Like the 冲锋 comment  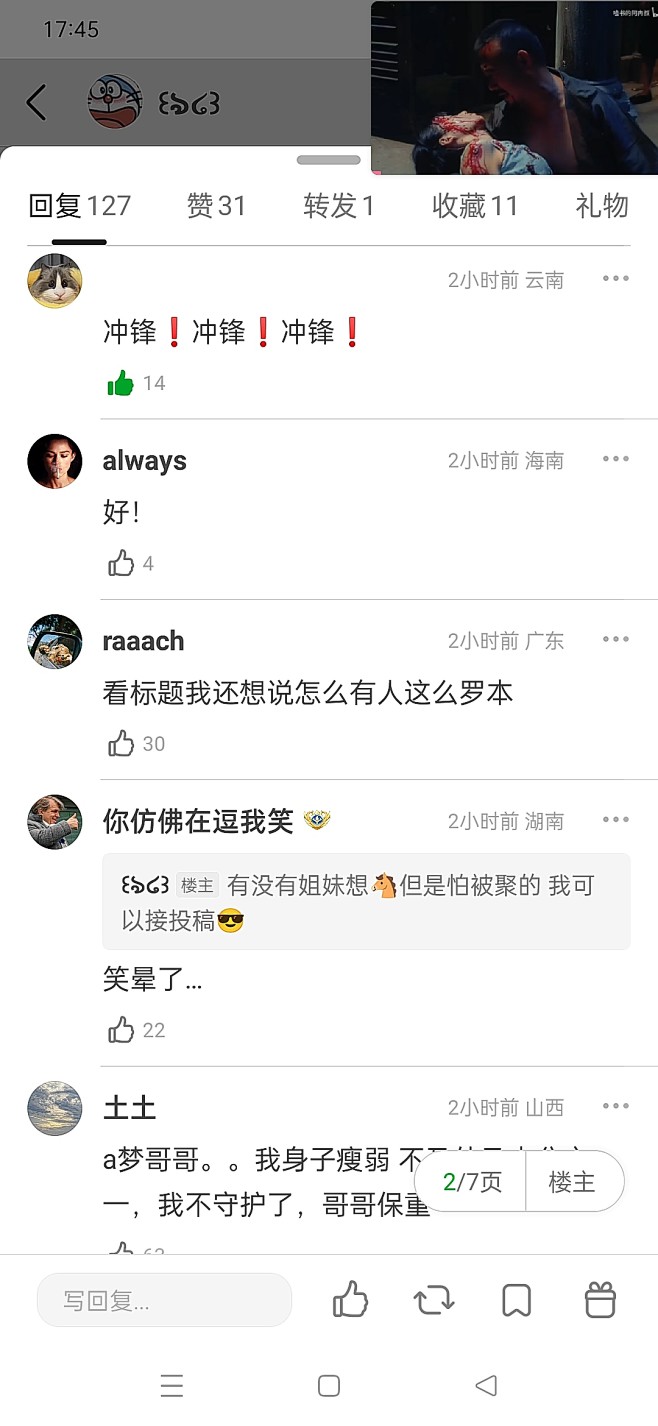coord(121,383)
